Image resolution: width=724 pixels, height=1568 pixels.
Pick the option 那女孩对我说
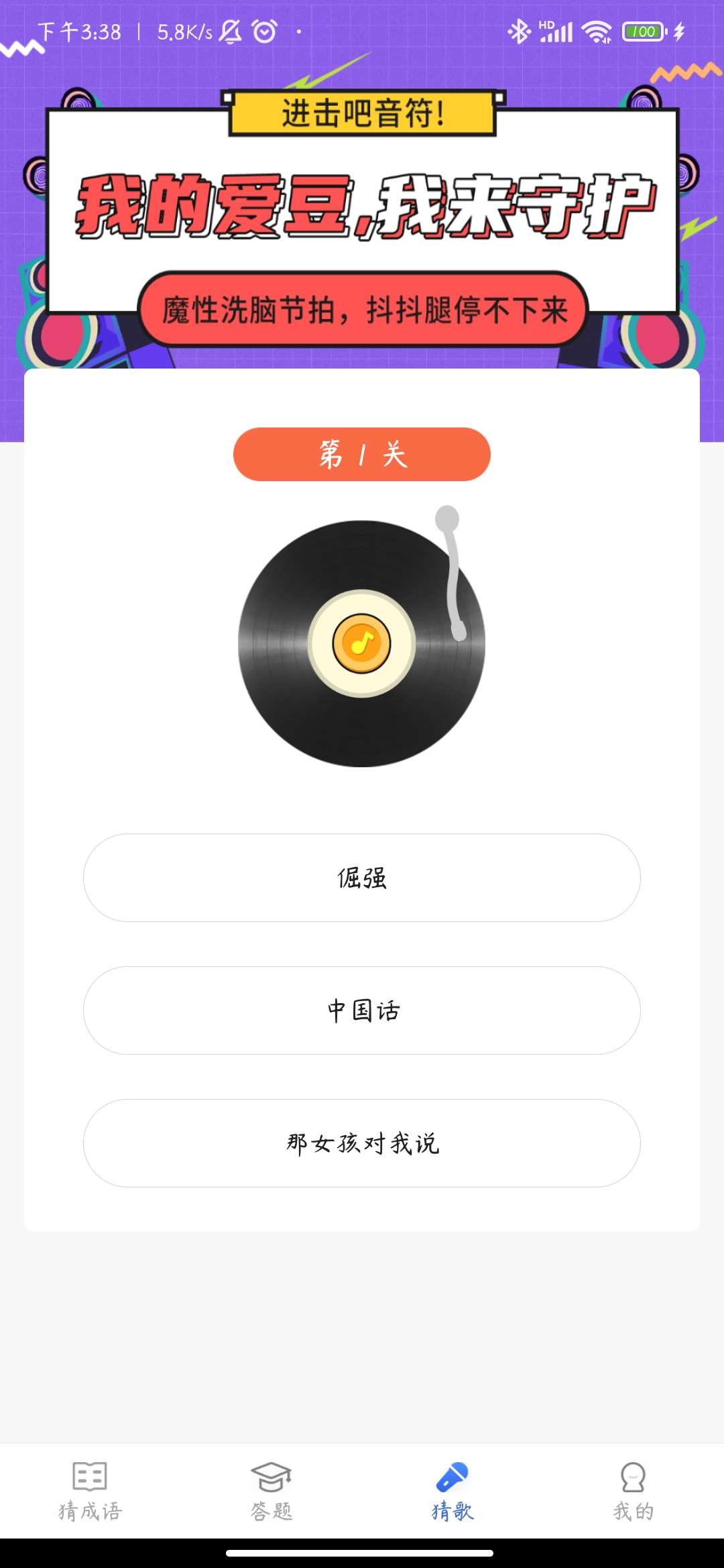362,1143
